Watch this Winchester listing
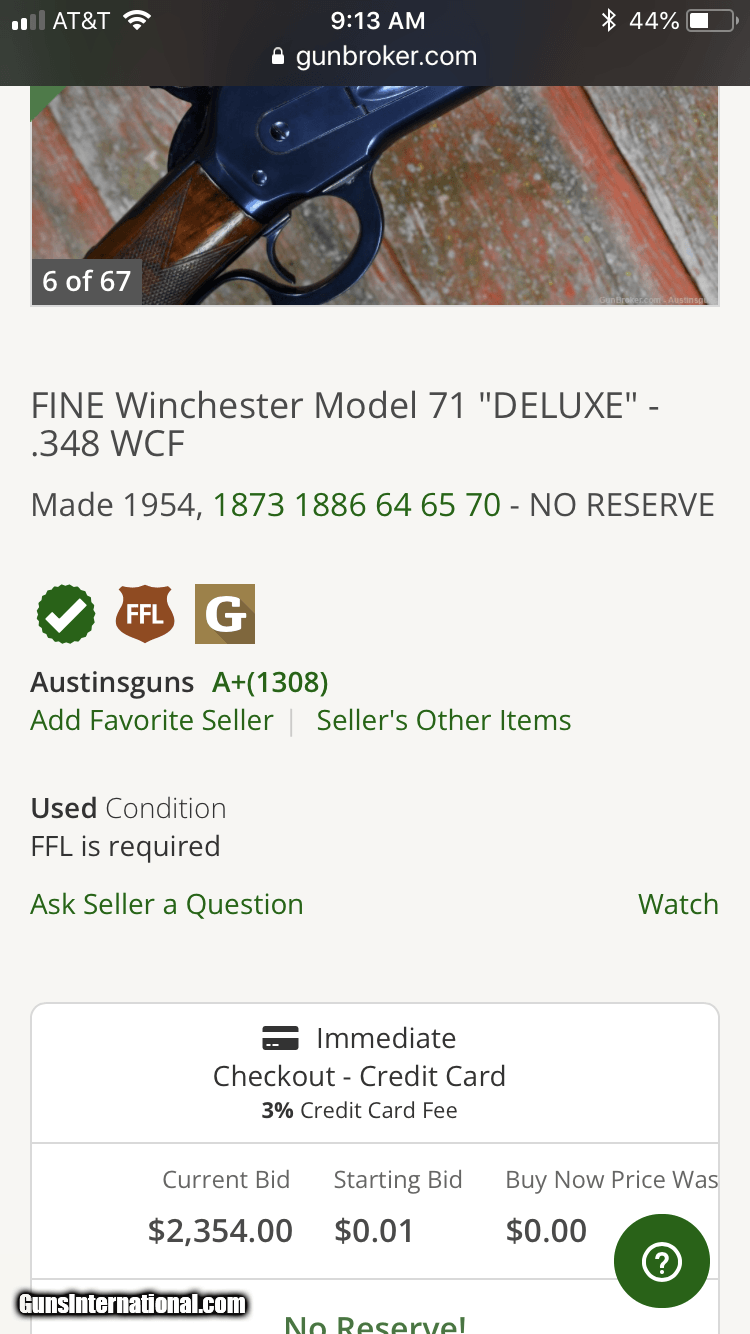Screen dimensions: 750x1334 point(678,904)
